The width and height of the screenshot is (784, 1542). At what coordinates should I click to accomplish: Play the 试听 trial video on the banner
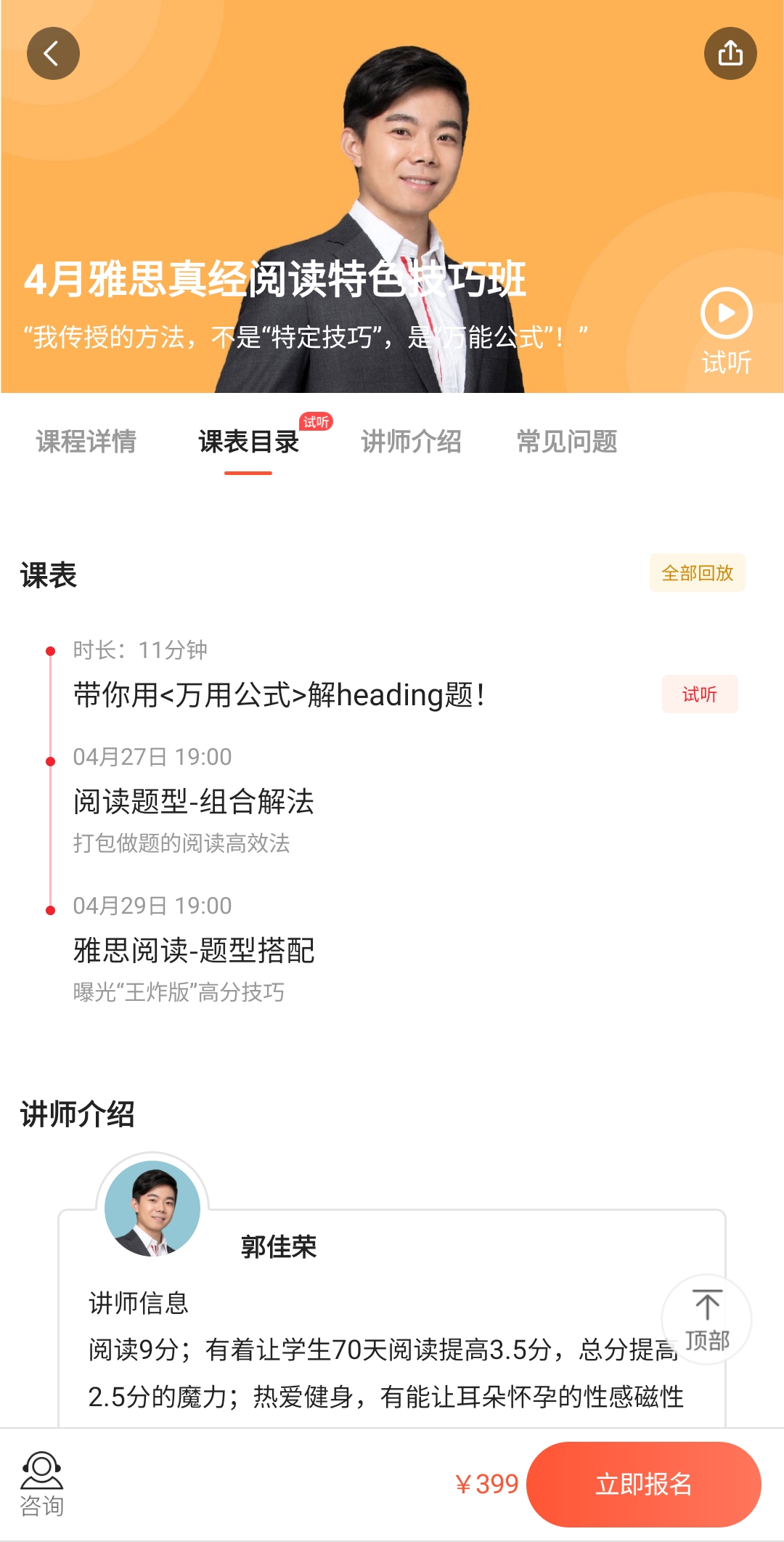pyautogui.click(x=726, y=331)
